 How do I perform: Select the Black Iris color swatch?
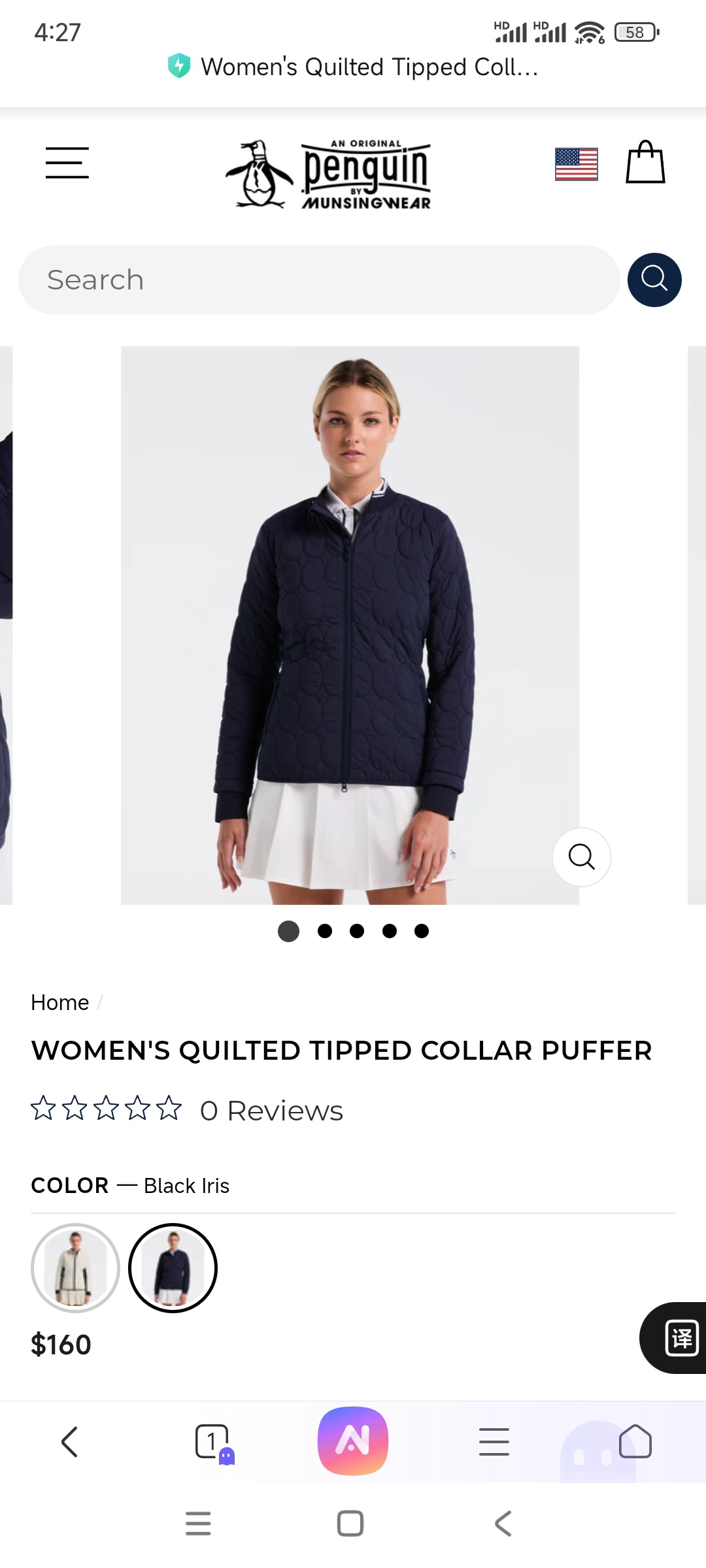point(173,1268)
